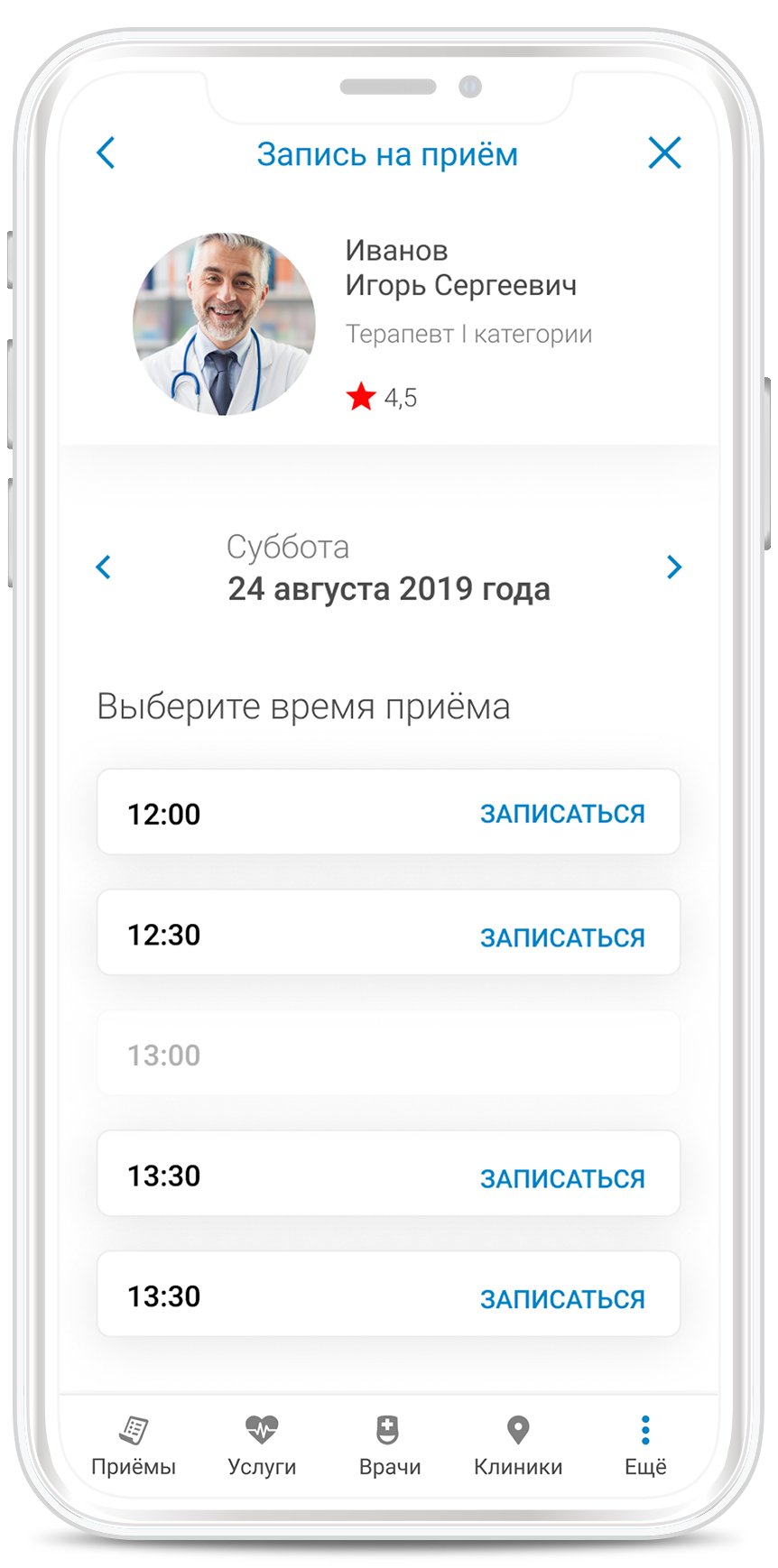Select the Врачи tab

point(389,1445)
